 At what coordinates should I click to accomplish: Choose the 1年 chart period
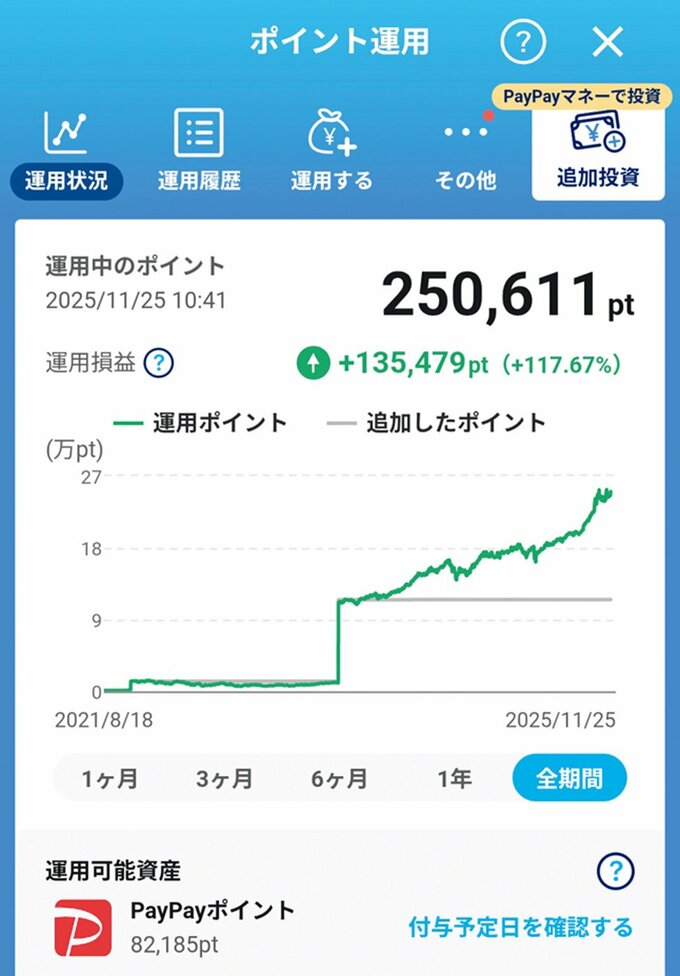point(454,779)
